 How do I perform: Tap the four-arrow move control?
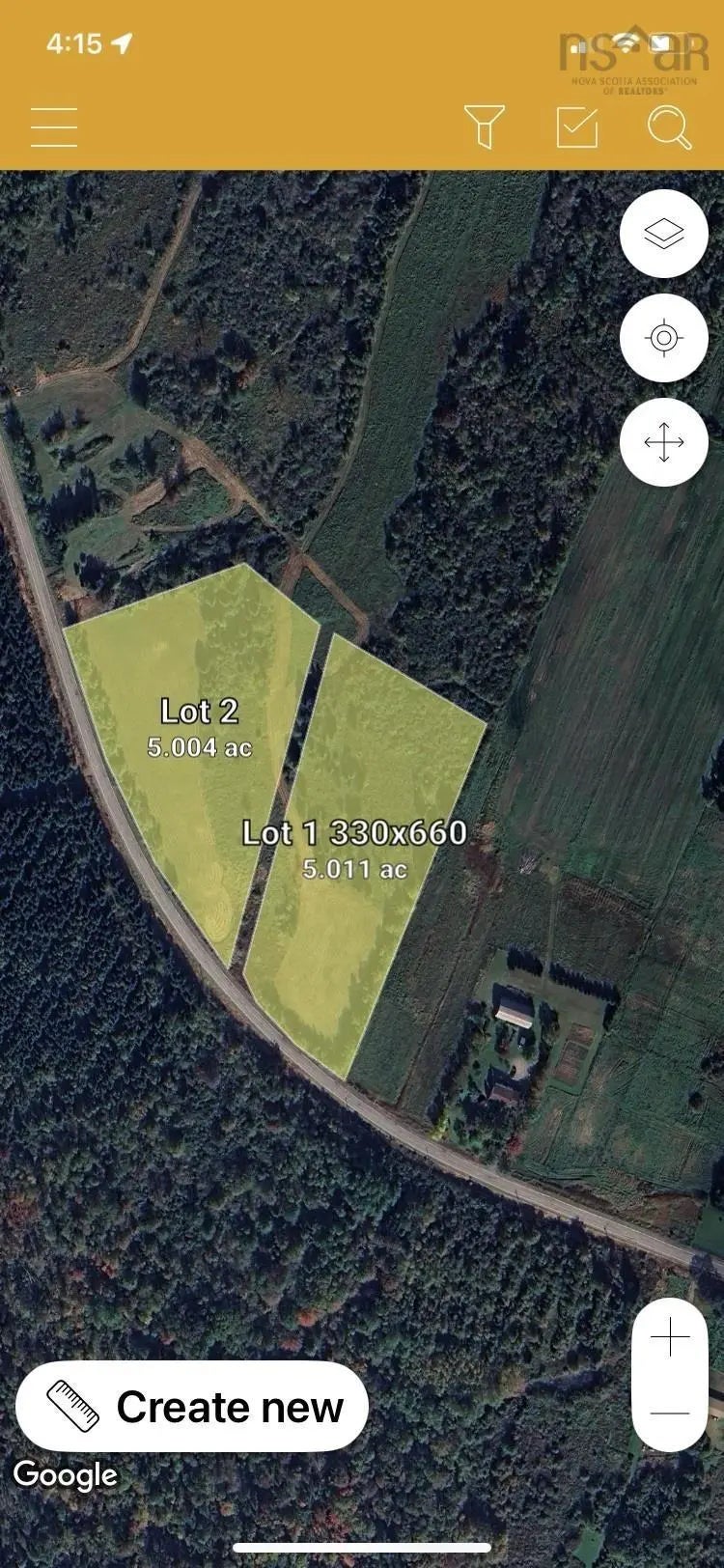click(664, 442)
